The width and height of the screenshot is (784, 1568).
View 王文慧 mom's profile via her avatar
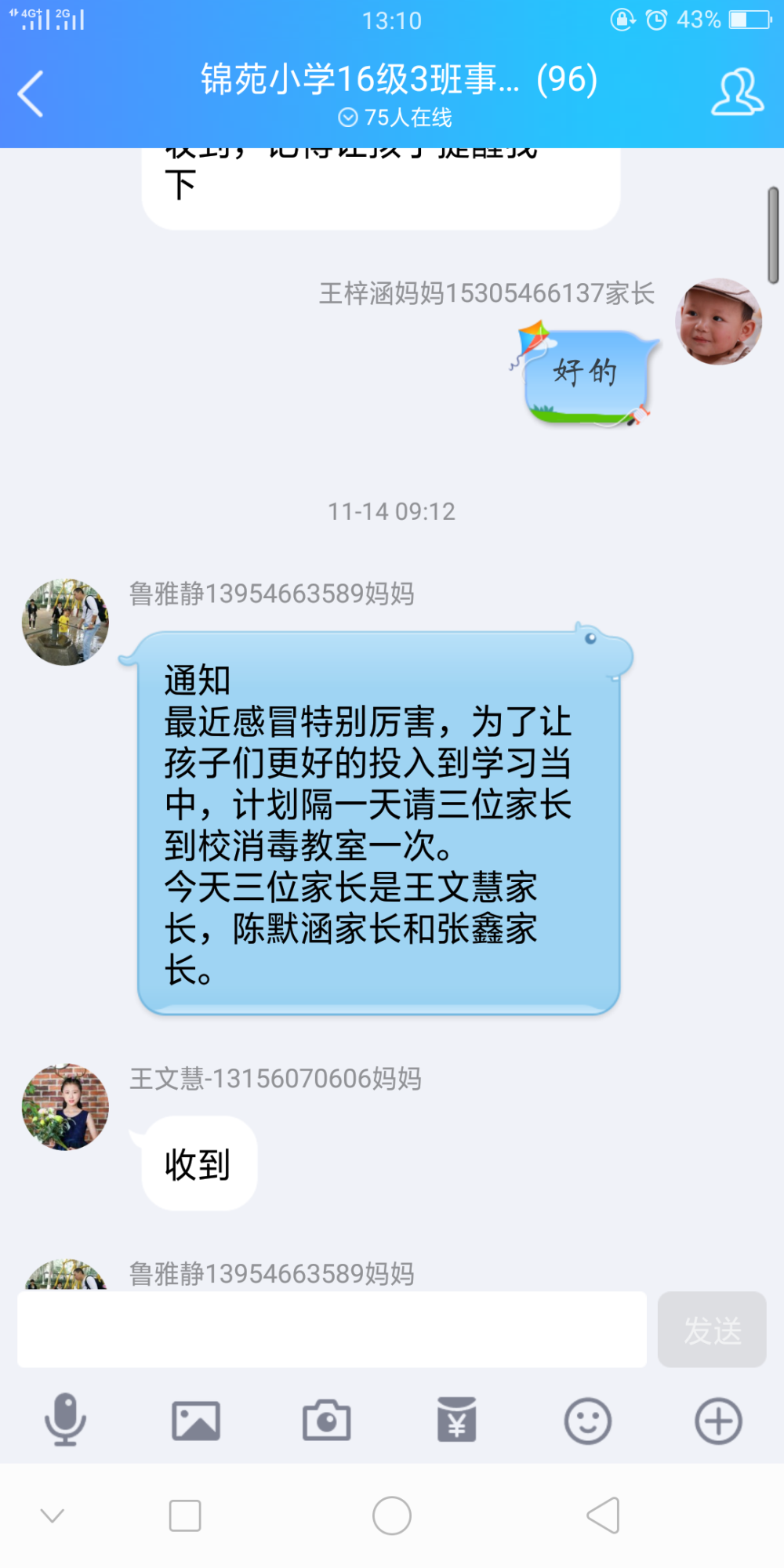point(65,1107)
